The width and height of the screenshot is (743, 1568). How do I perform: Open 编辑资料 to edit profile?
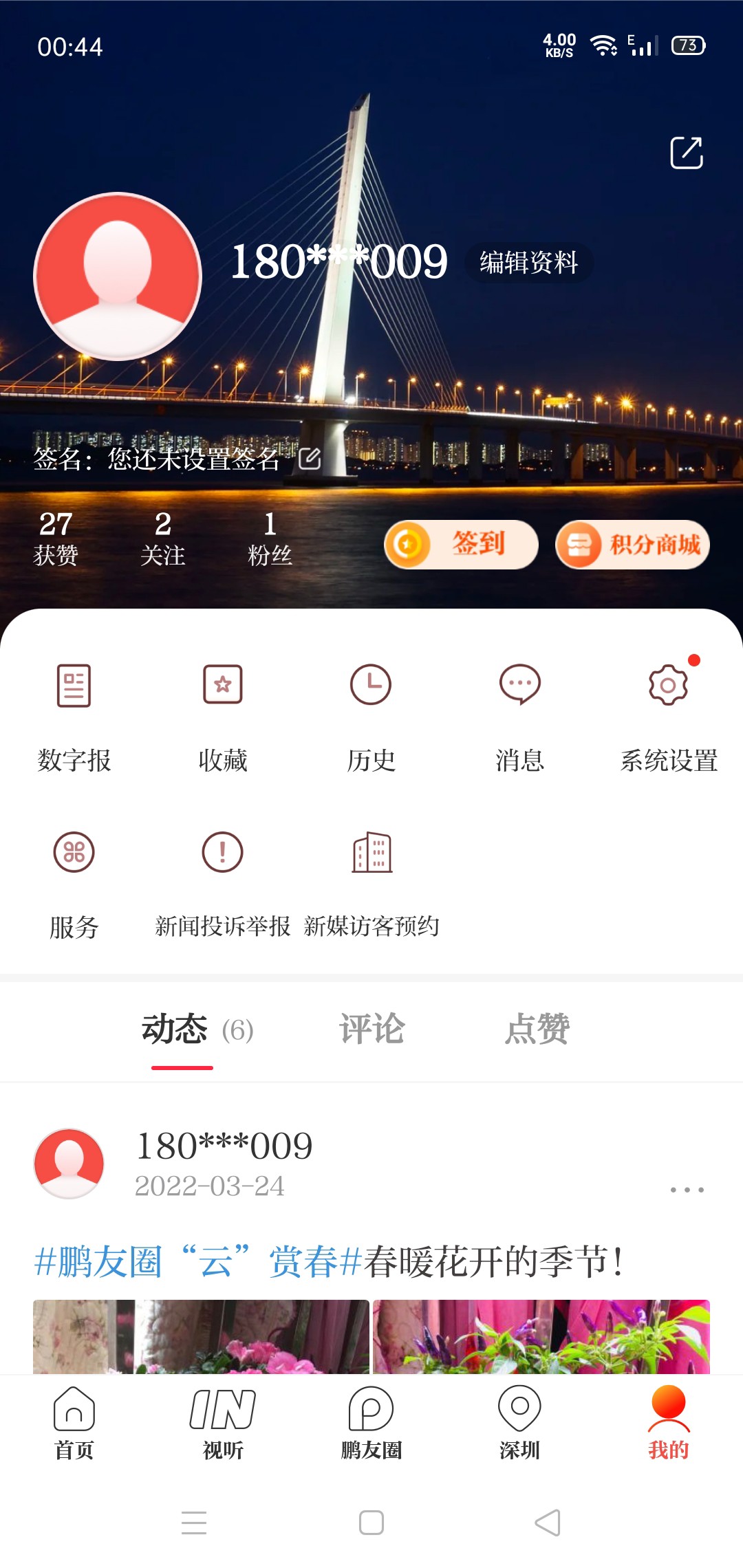click(528, 263)
